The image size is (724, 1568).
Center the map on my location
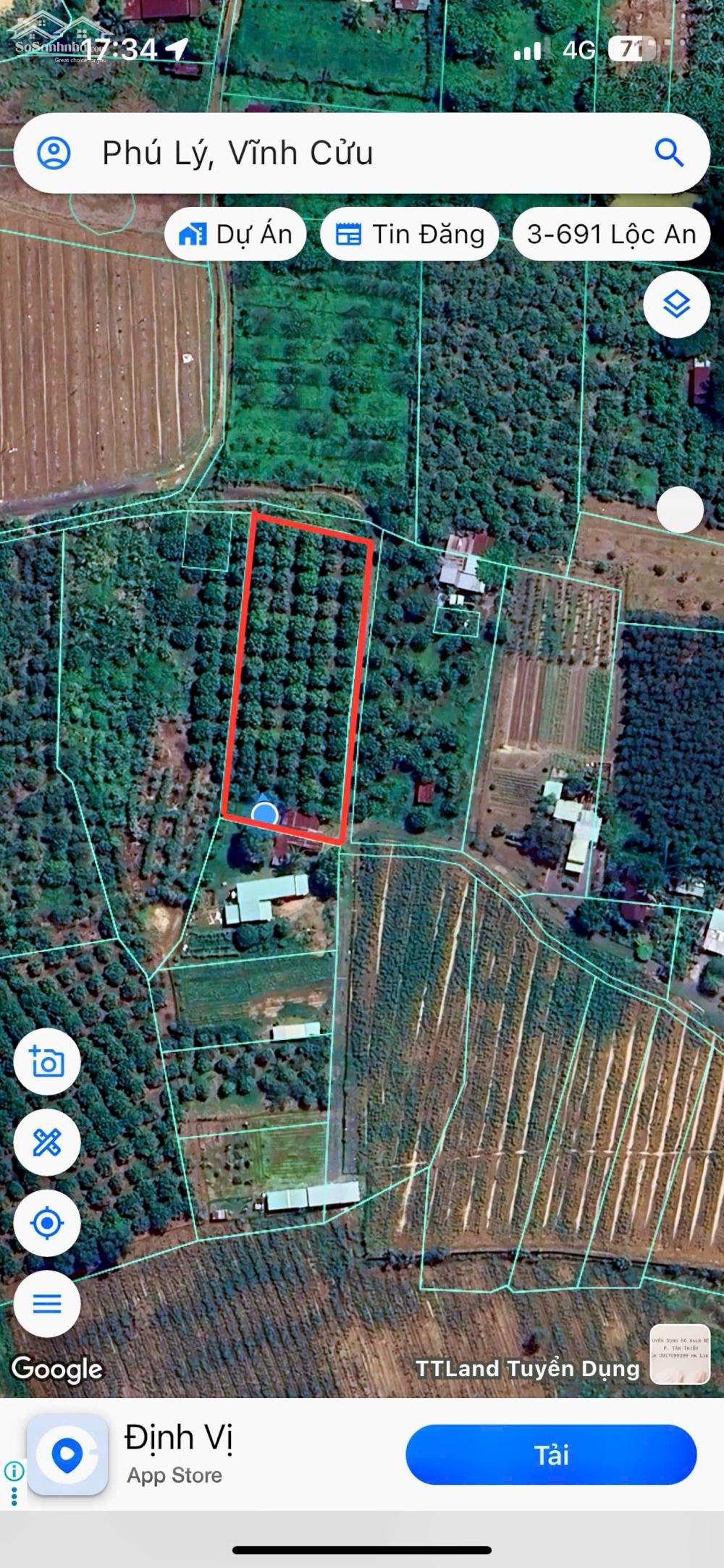pyautogui.click(x=47, y=1224)
